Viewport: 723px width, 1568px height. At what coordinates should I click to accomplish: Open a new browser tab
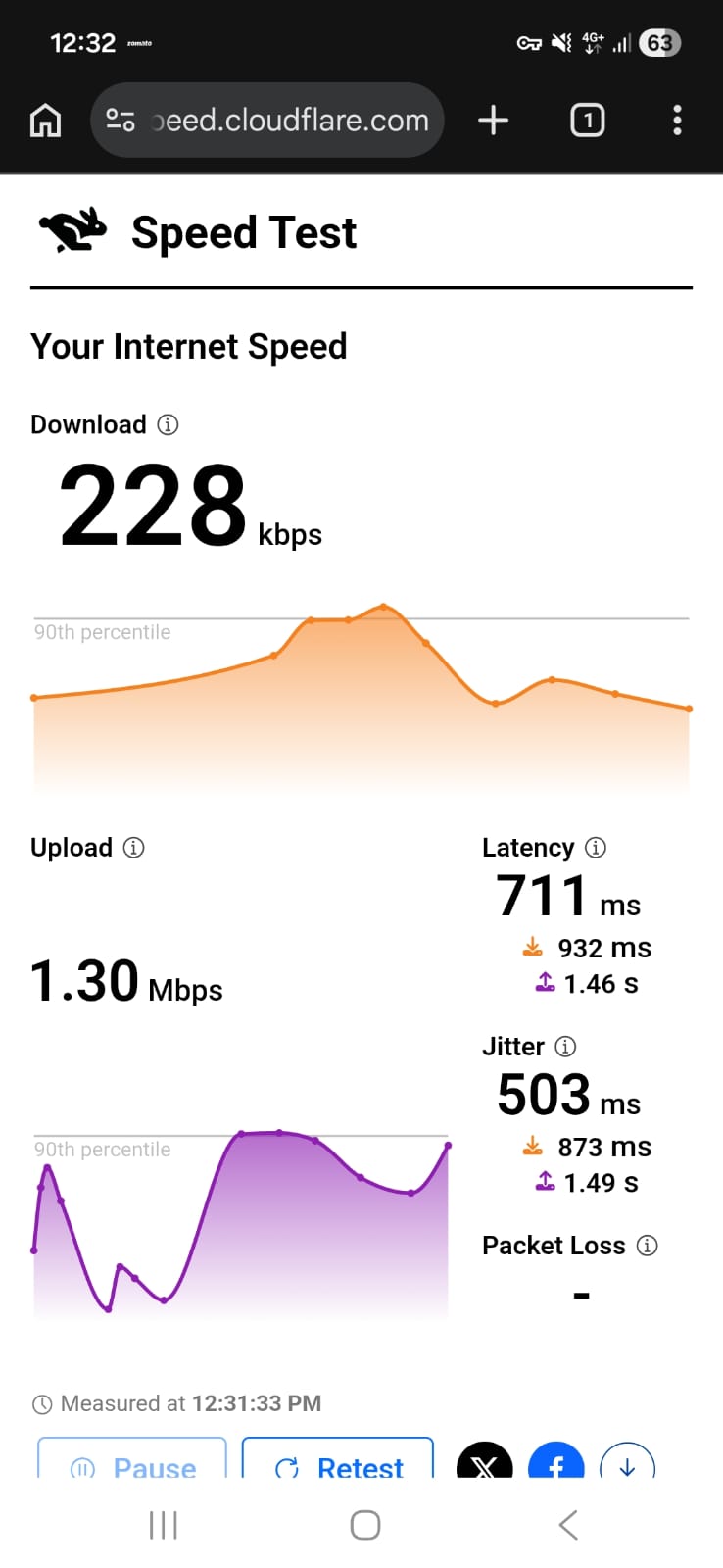click(493, 121)
